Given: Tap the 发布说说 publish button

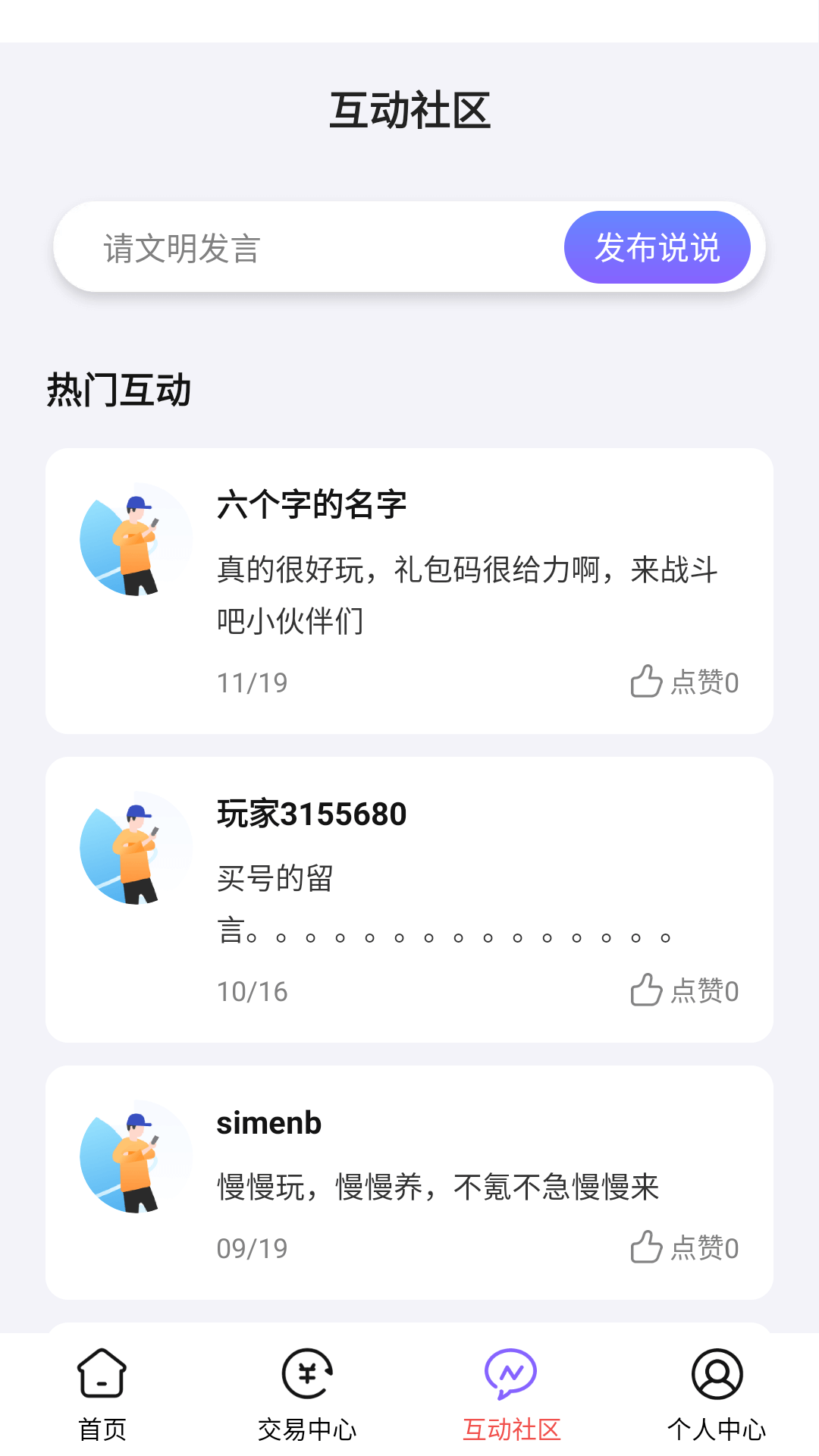Looking at the screenshot, I should pyautogui.click(x=657, y=248).
